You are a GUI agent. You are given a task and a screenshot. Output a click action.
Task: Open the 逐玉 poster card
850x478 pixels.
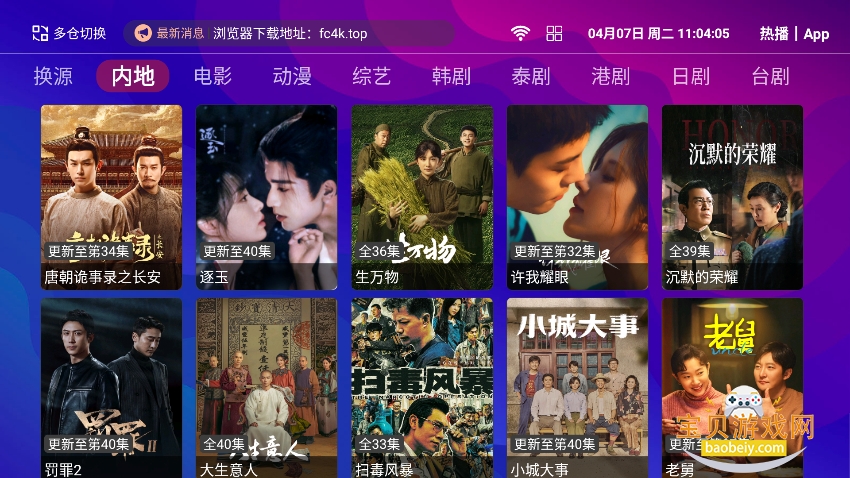point(266,197)
